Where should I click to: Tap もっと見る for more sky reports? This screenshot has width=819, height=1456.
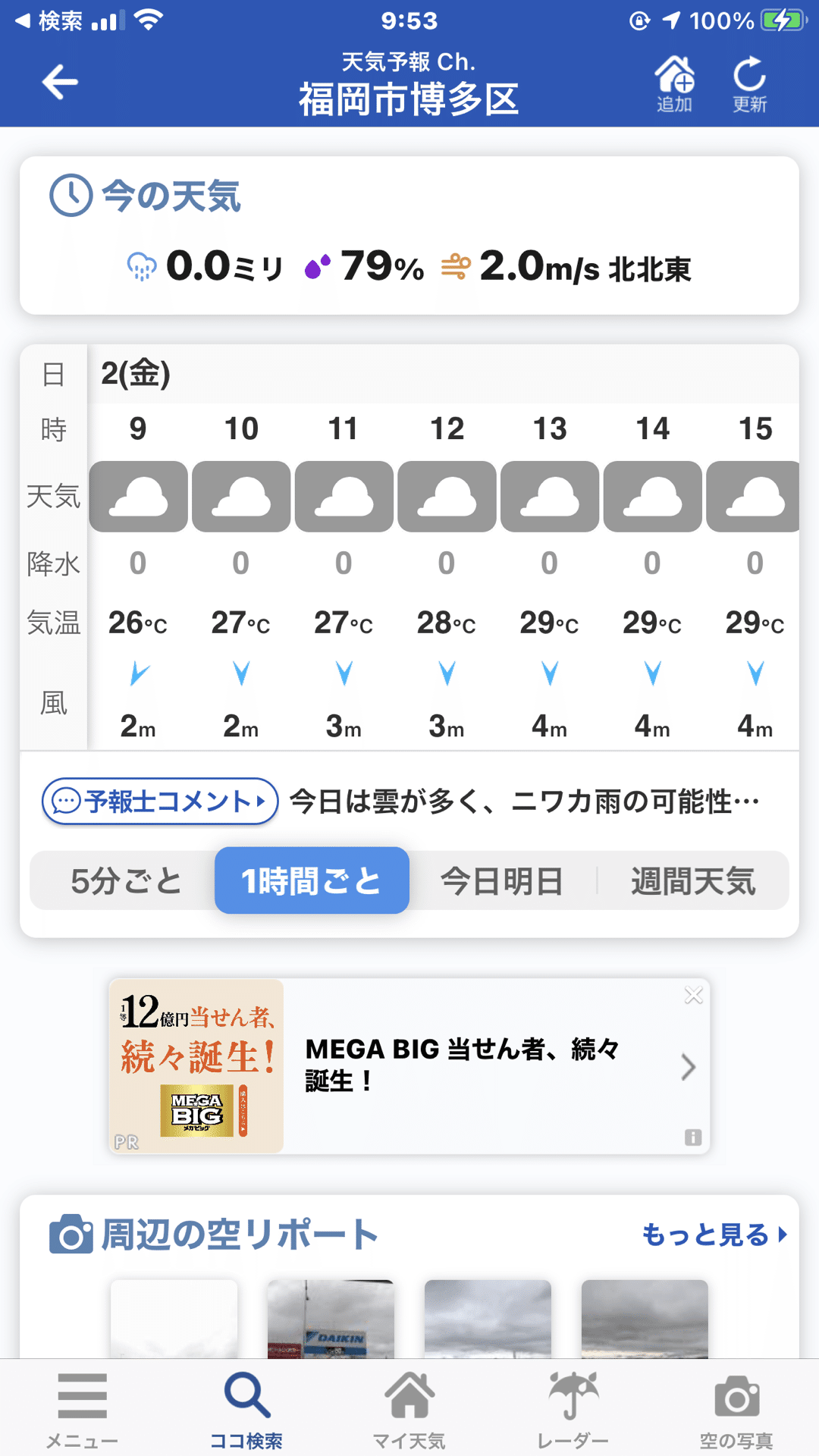[714, 1235]
